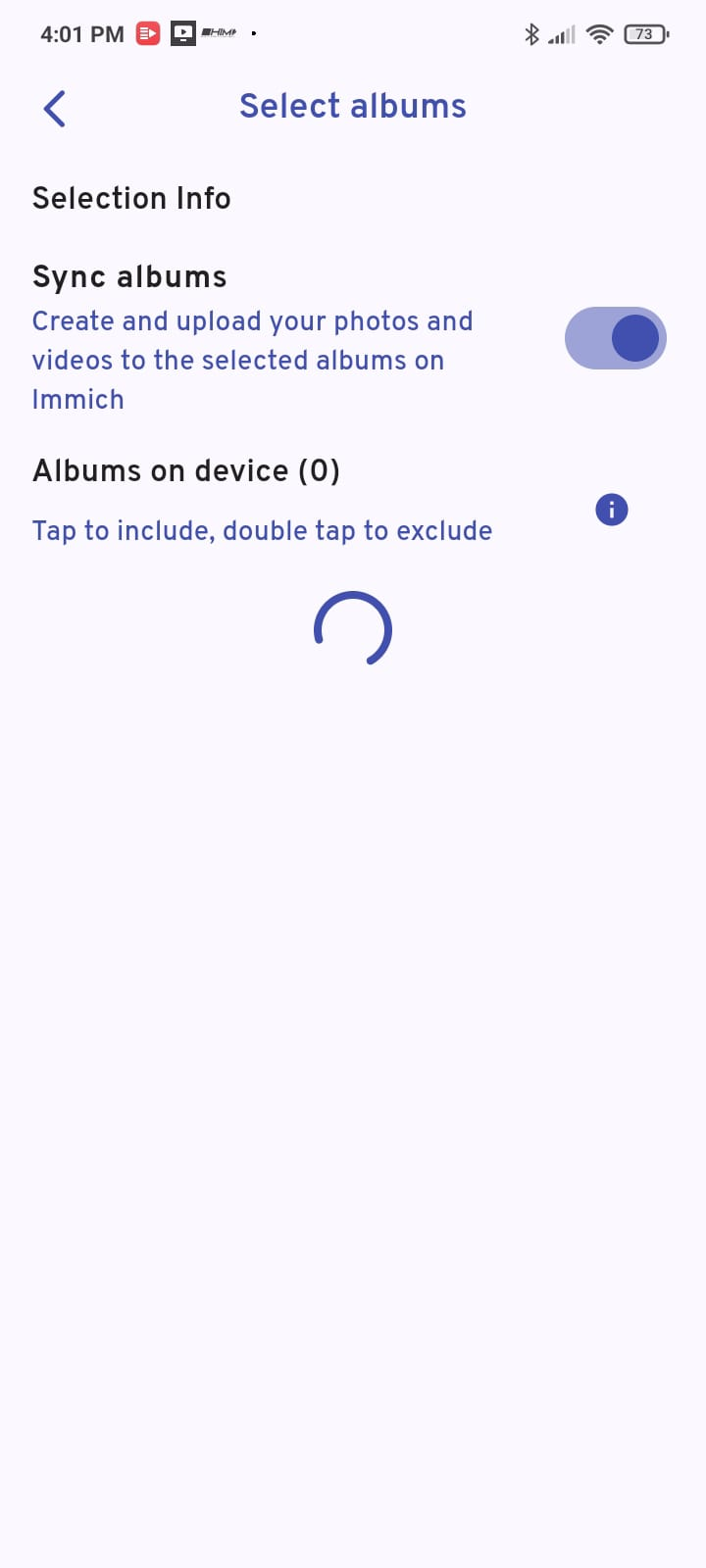The image size is (706, 1568).
Task: Open the albums info icon
Action: pos(612,510)
